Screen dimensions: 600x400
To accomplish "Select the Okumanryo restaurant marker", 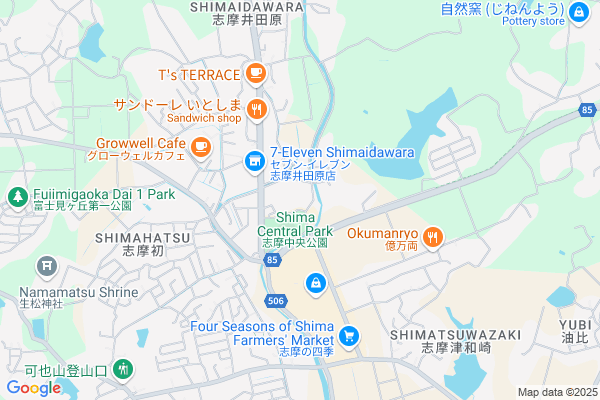I will click(432, 237).
